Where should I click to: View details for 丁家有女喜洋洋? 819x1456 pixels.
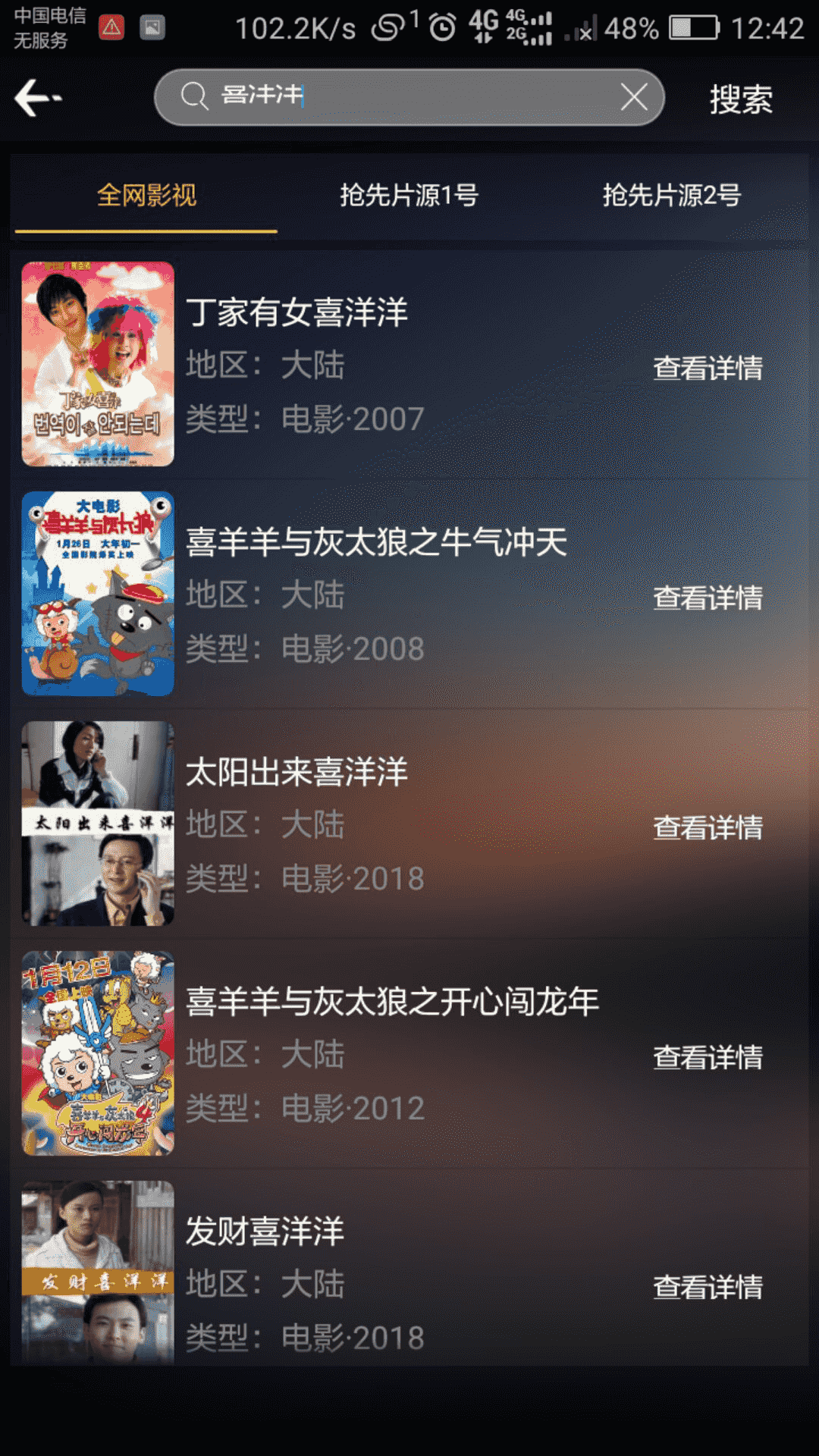click(x=708, y=369)
